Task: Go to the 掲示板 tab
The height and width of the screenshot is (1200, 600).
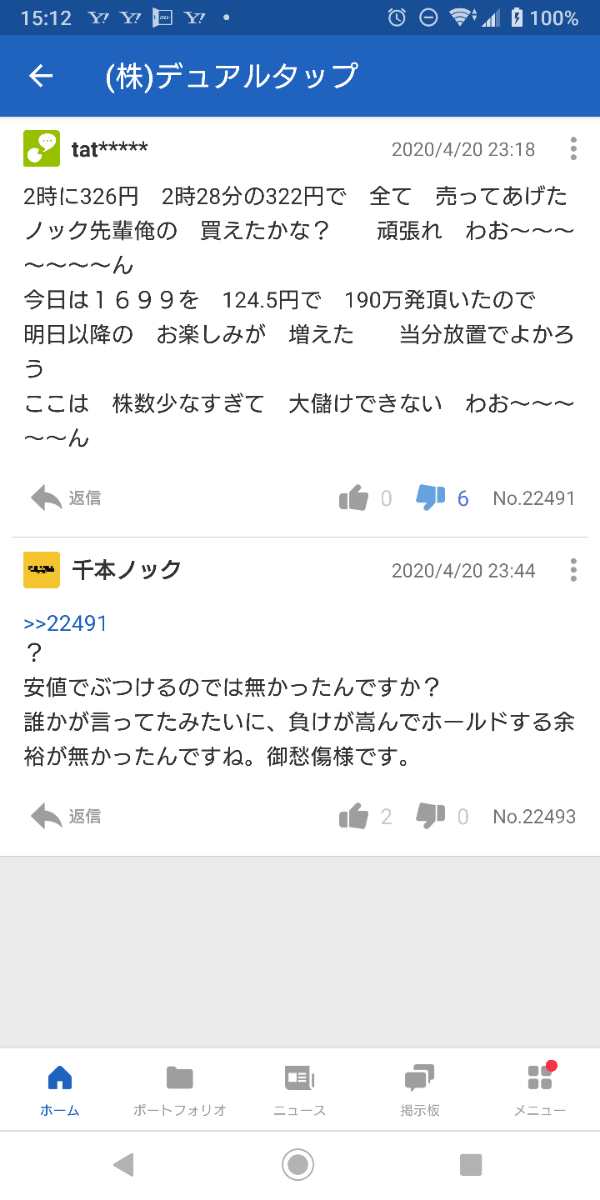Action: [x=420, y=1090]
